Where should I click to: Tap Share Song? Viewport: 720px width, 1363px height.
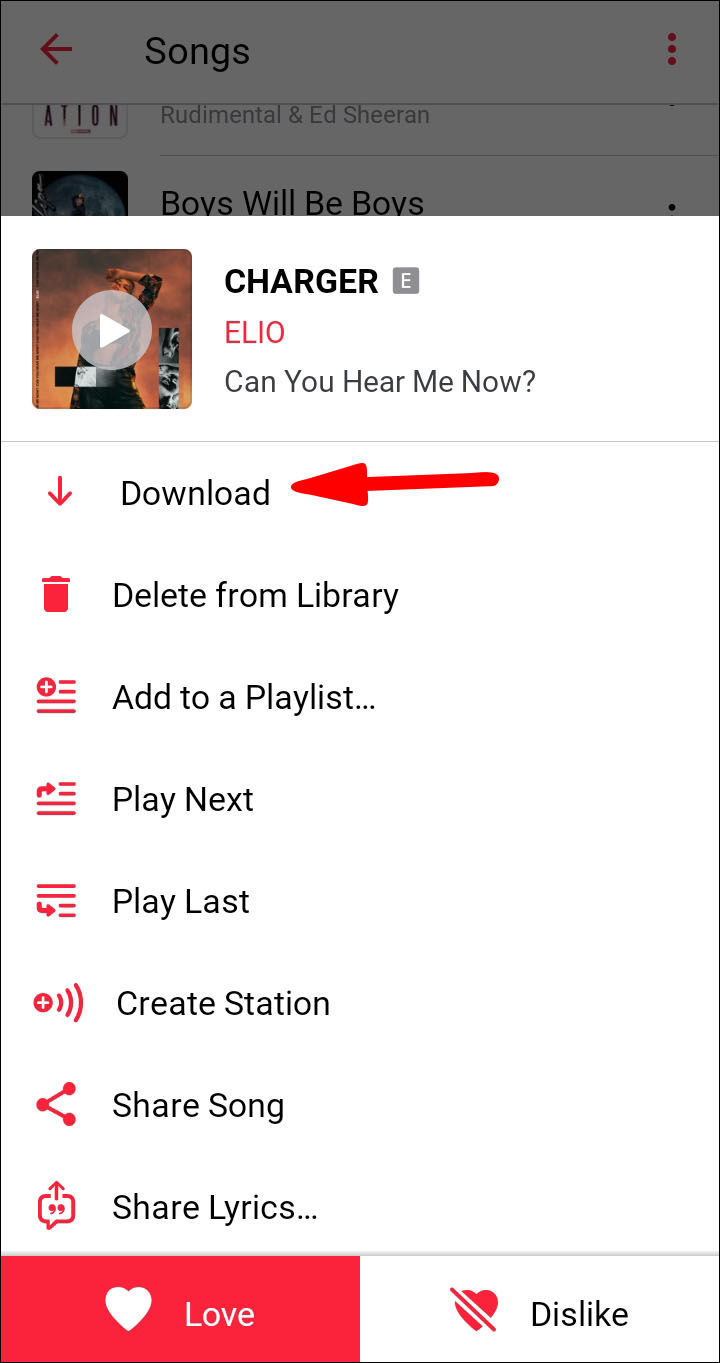pyautogui.click(x=198, y=1105)
